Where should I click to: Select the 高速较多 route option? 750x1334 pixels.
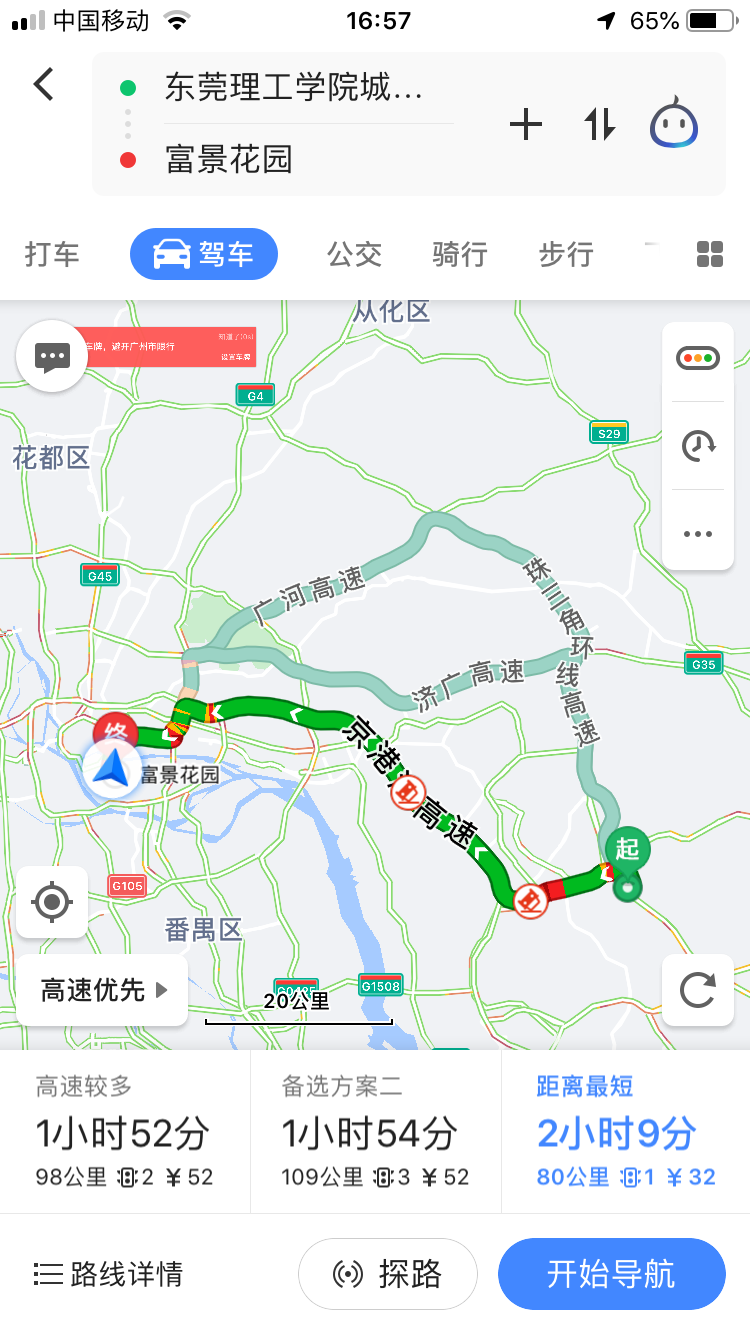(125, 1131)
